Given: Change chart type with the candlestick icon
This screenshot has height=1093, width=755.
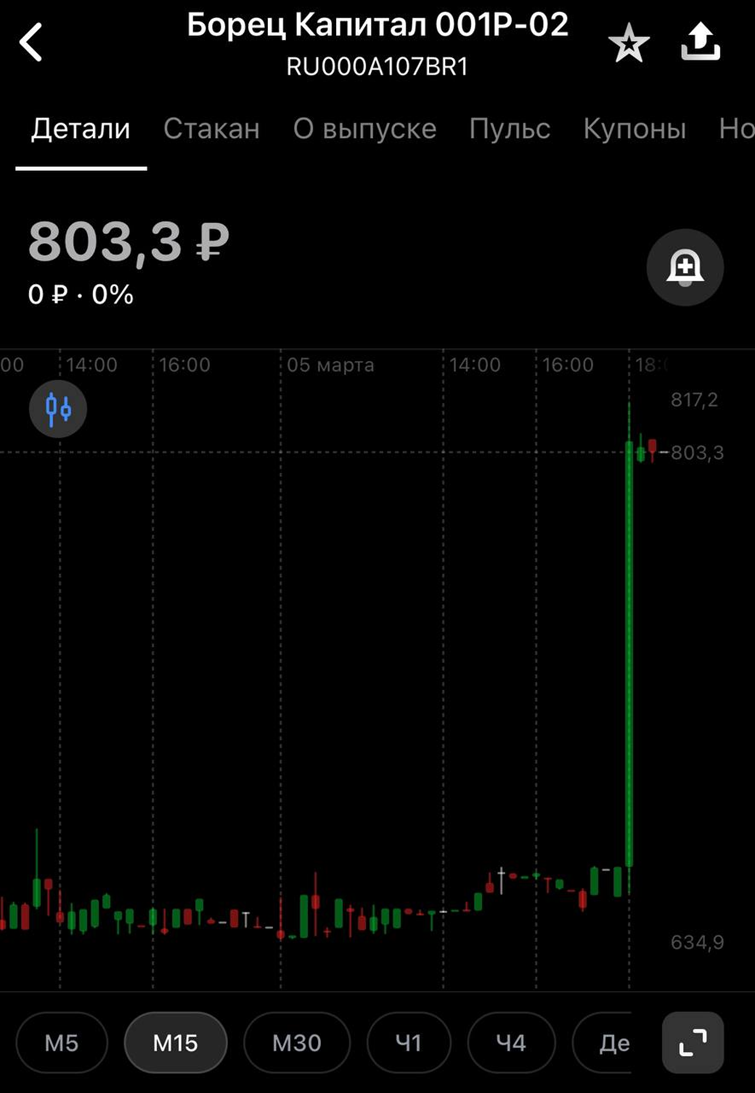Looking at the screenshot, I should (58, 408).
